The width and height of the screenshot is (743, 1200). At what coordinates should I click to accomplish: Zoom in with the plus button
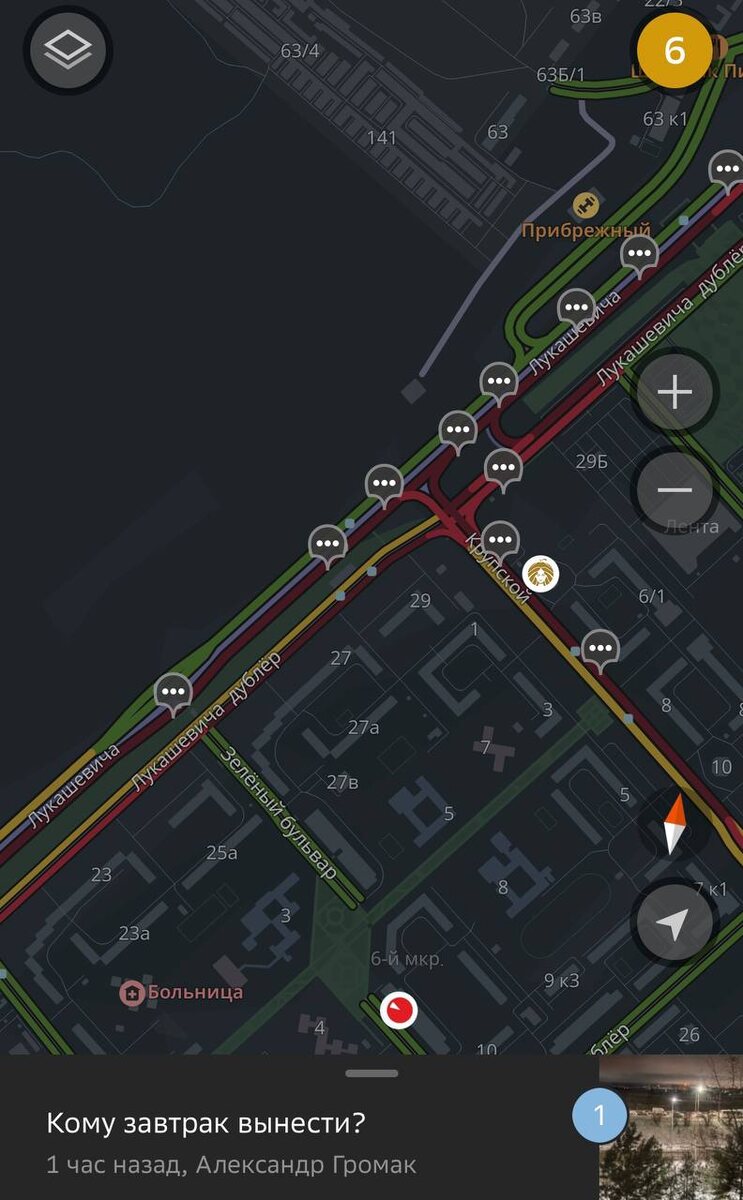click(x=675, y=392)
